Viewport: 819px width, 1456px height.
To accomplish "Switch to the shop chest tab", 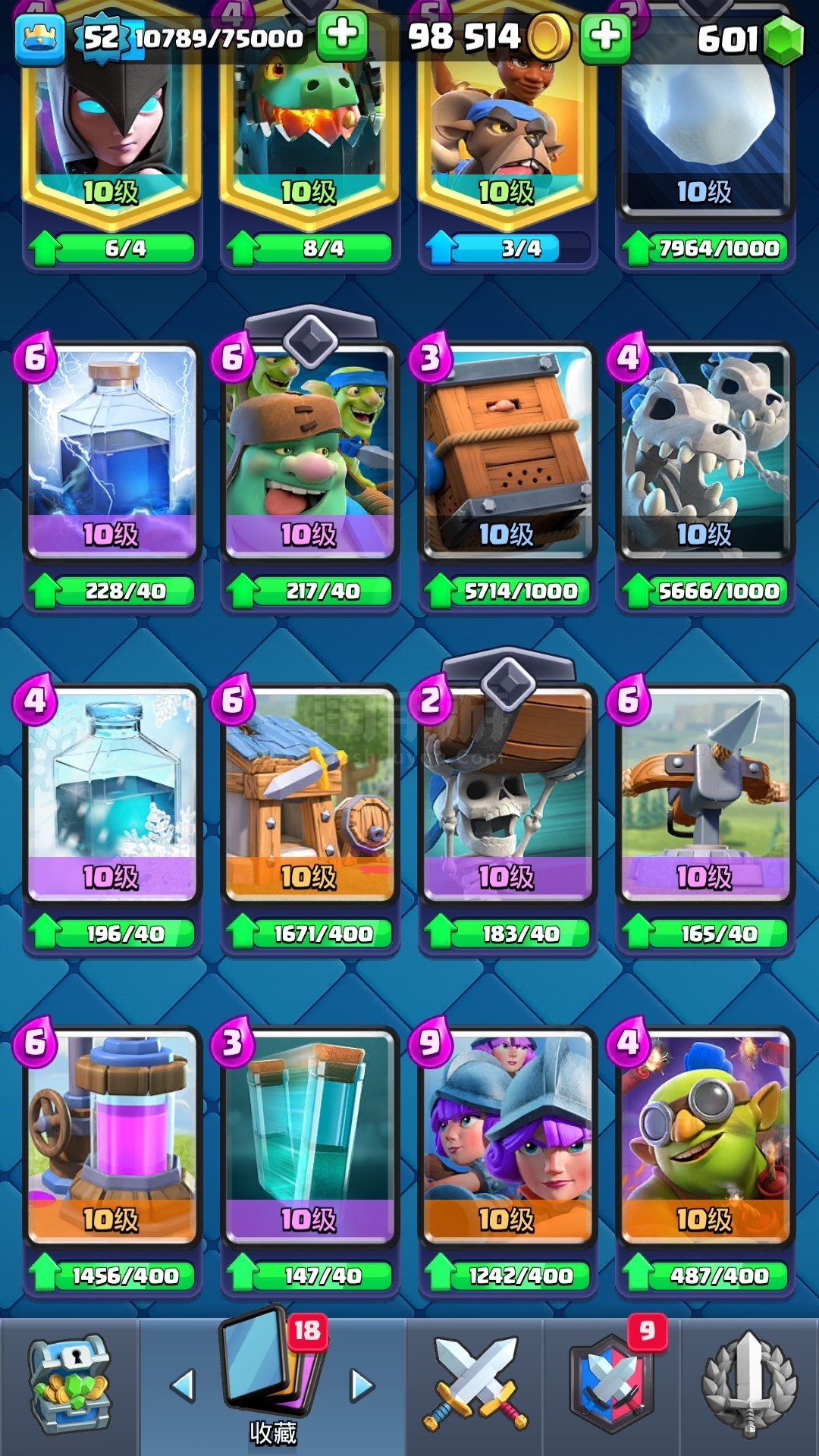I will pyautogui.click(x=69, y=1386).
